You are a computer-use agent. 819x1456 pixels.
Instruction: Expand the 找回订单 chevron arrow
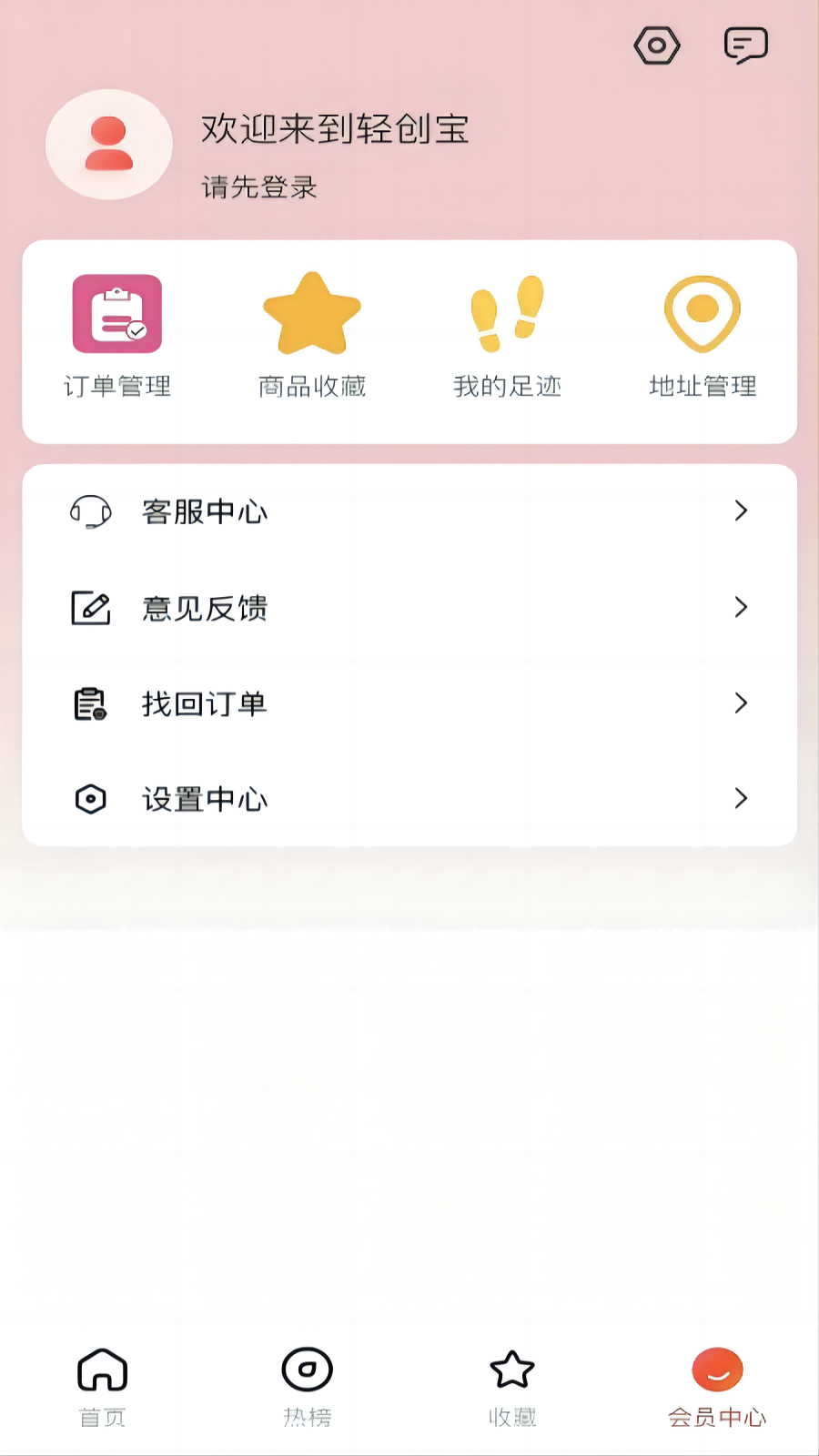[742, 703]
